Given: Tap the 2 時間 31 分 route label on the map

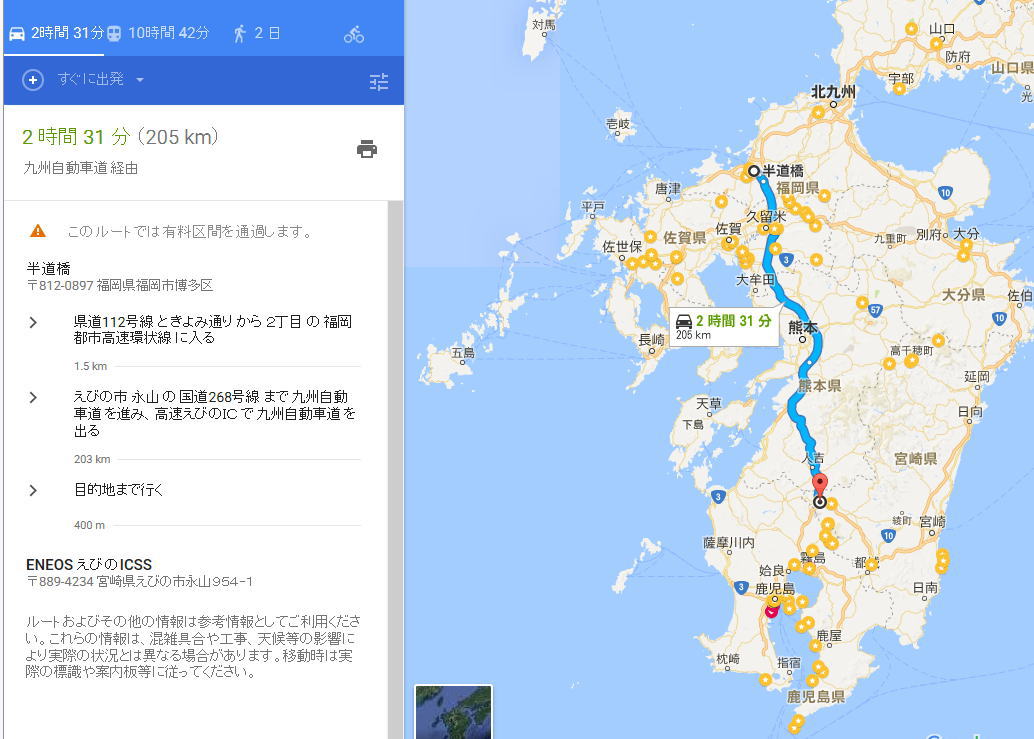Looking at the screenshot, I should [724, 324].
